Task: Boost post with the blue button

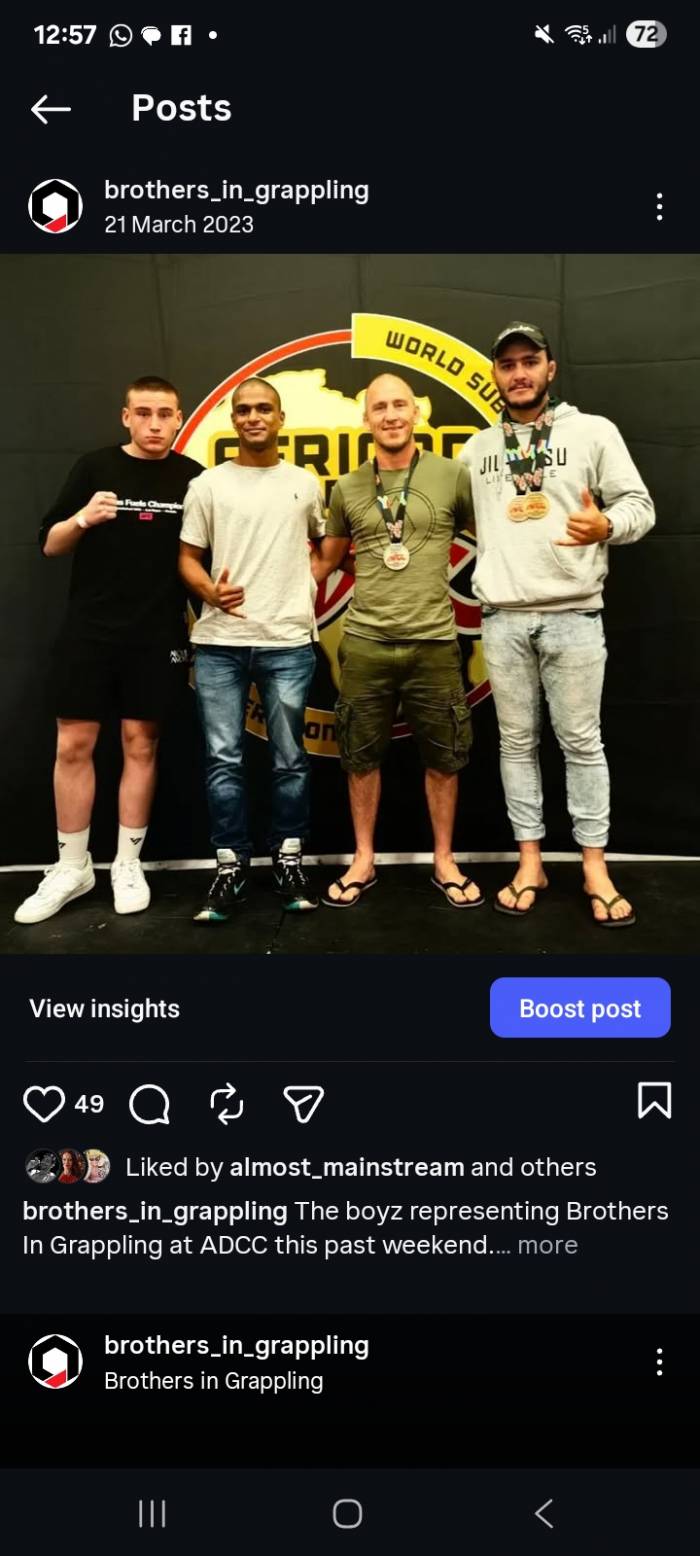Action: coord(579,1008)
